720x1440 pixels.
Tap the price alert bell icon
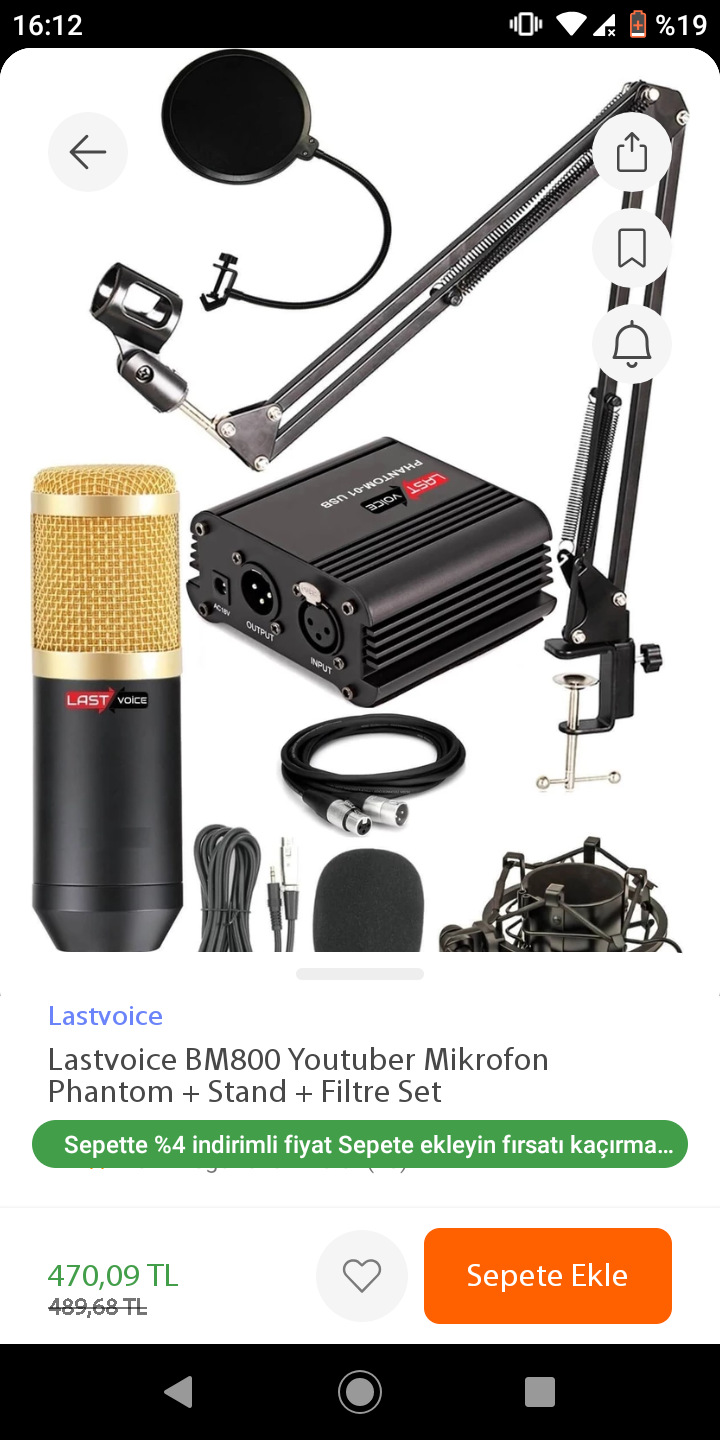[631, 344]
